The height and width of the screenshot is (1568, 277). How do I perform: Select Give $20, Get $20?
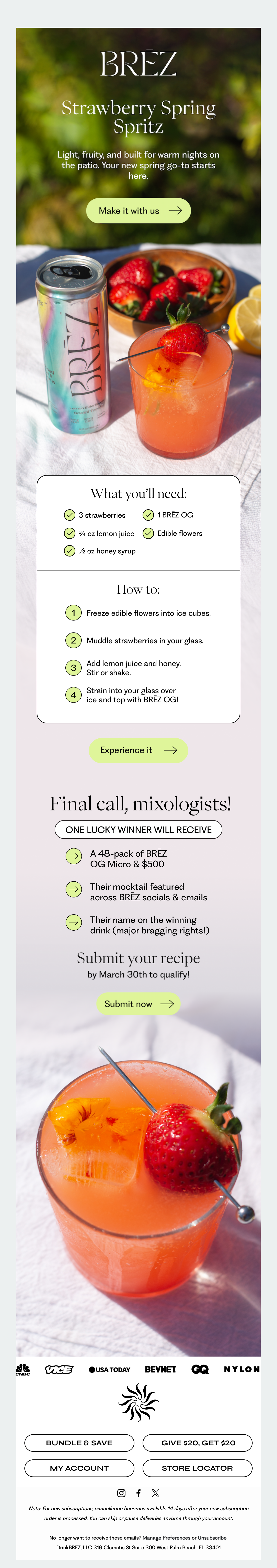pyautogui.click(x=198, y=1443)
